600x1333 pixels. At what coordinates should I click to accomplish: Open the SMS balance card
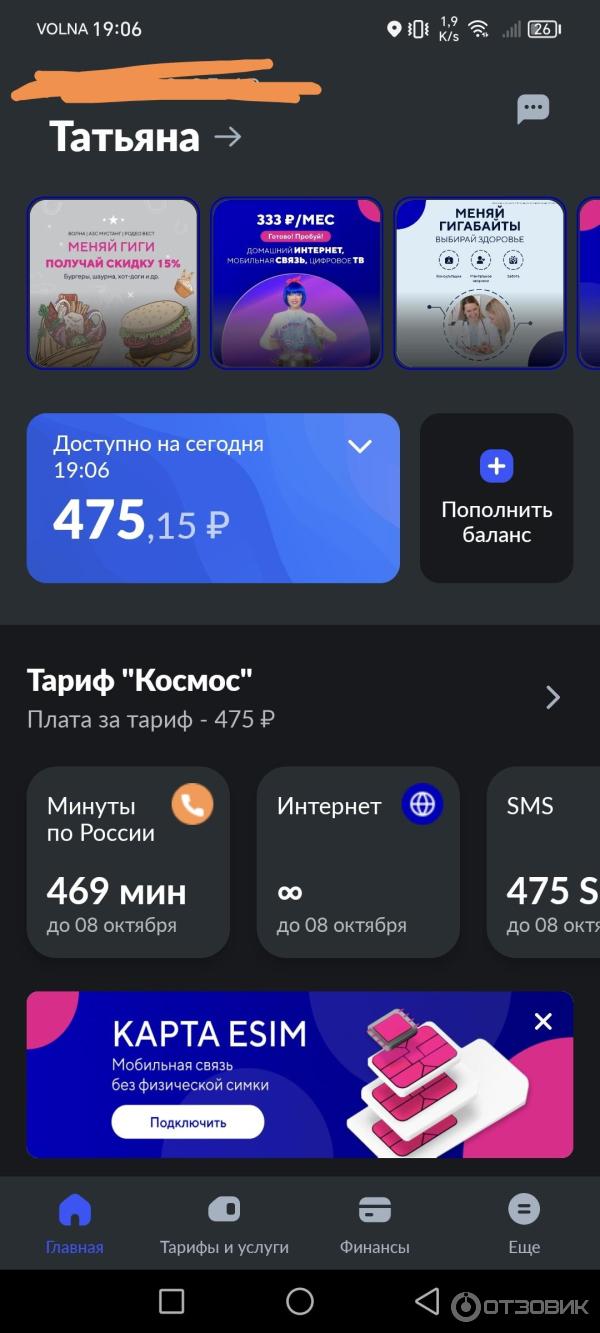point(545,862)
